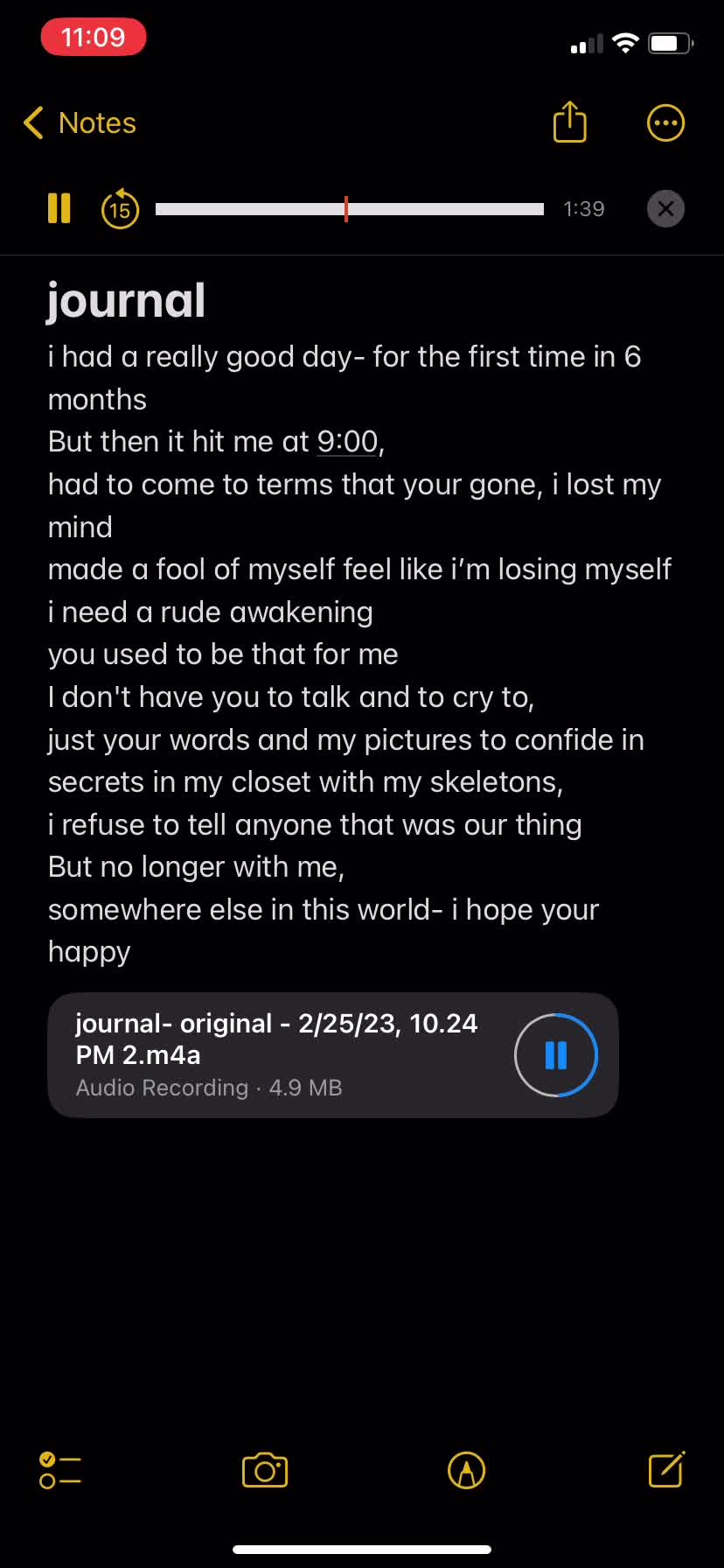Pause playback in the top audio bar
Image resolution: width=724 pixels, height=1568 pixels.
[59, 208]
